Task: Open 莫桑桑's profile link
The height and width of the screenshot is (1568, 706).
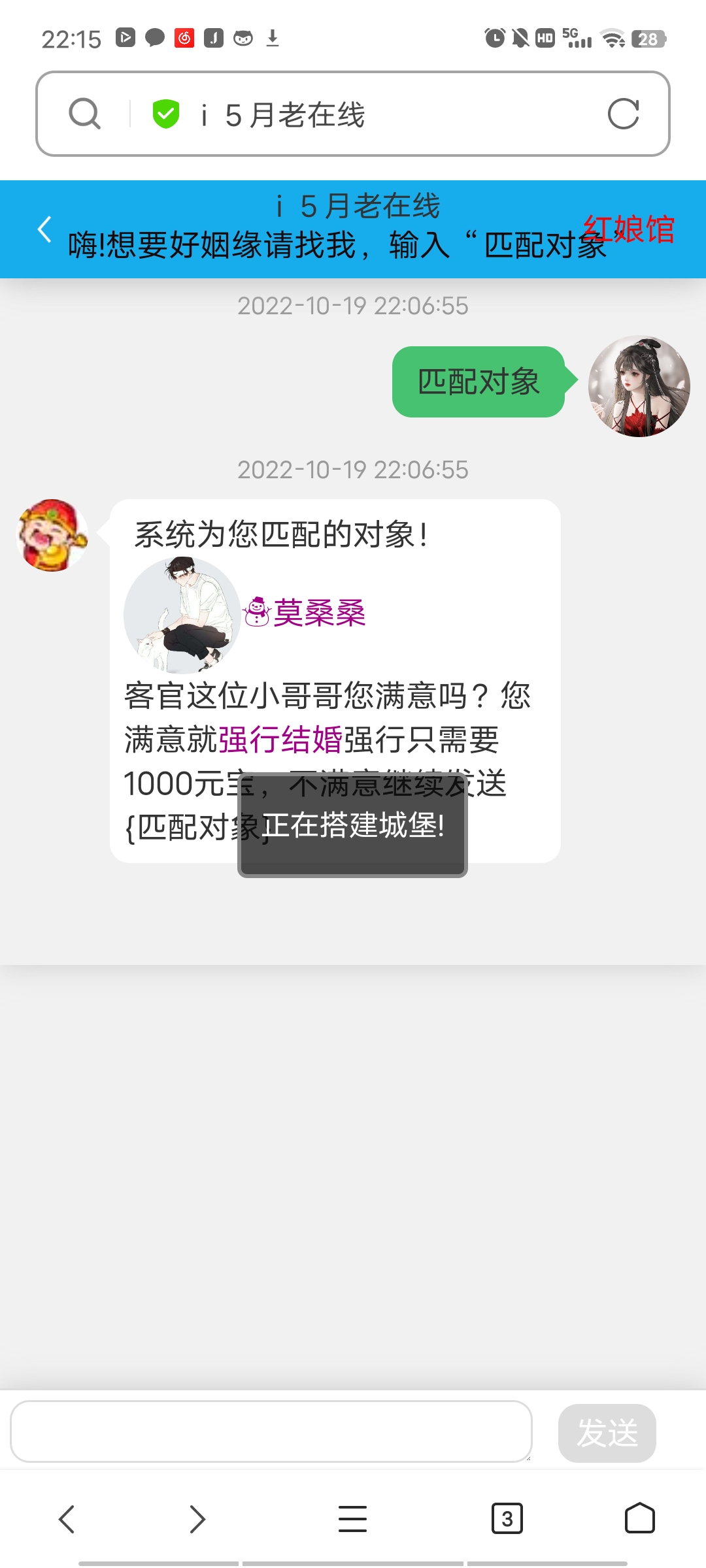Action: pos(318,613)
